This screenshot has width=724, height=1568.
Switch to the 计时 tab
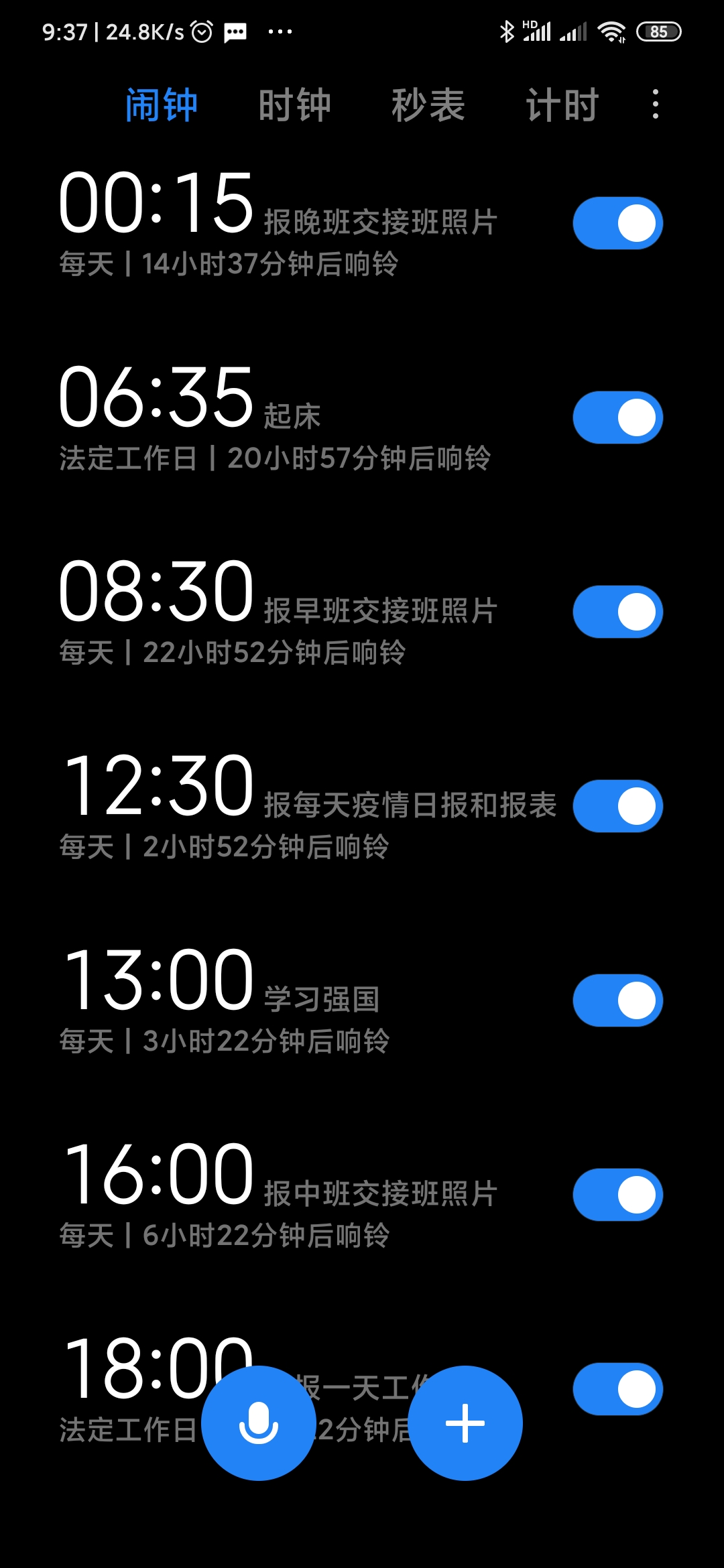(562, 105)
